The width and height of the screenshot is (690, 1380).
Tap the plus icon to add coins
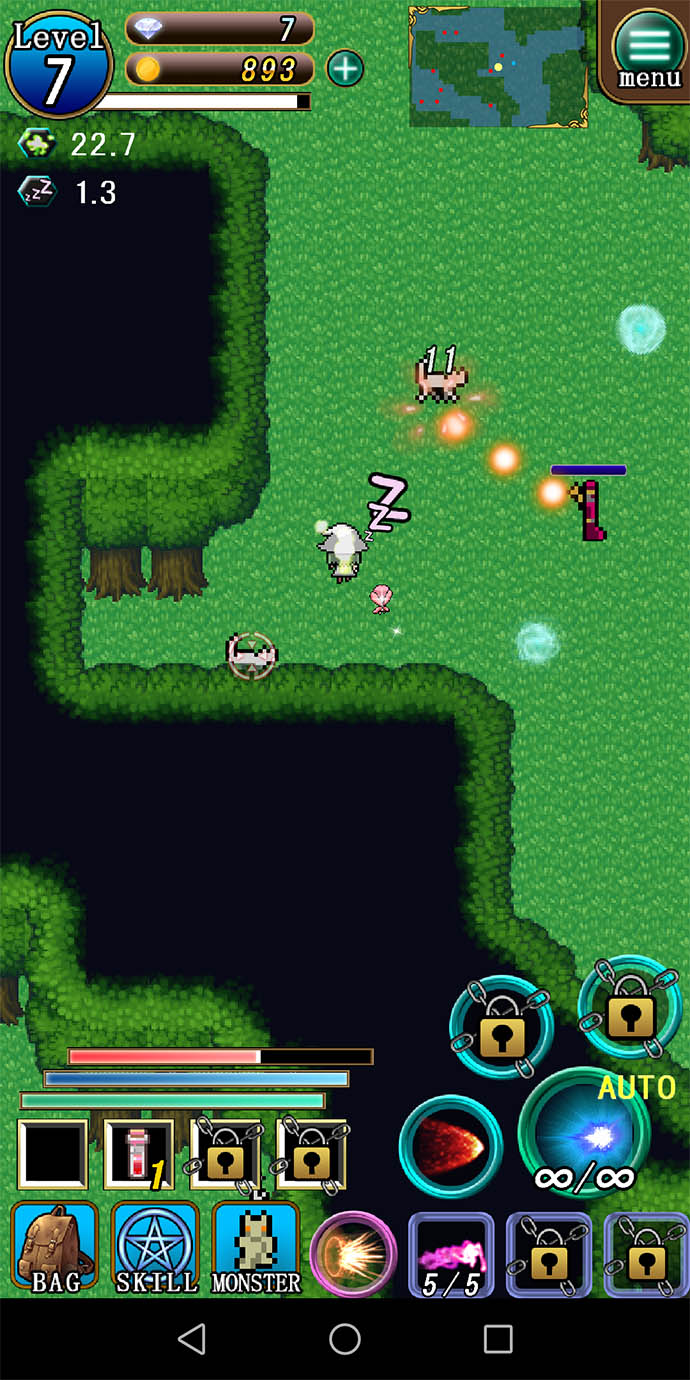345,69
